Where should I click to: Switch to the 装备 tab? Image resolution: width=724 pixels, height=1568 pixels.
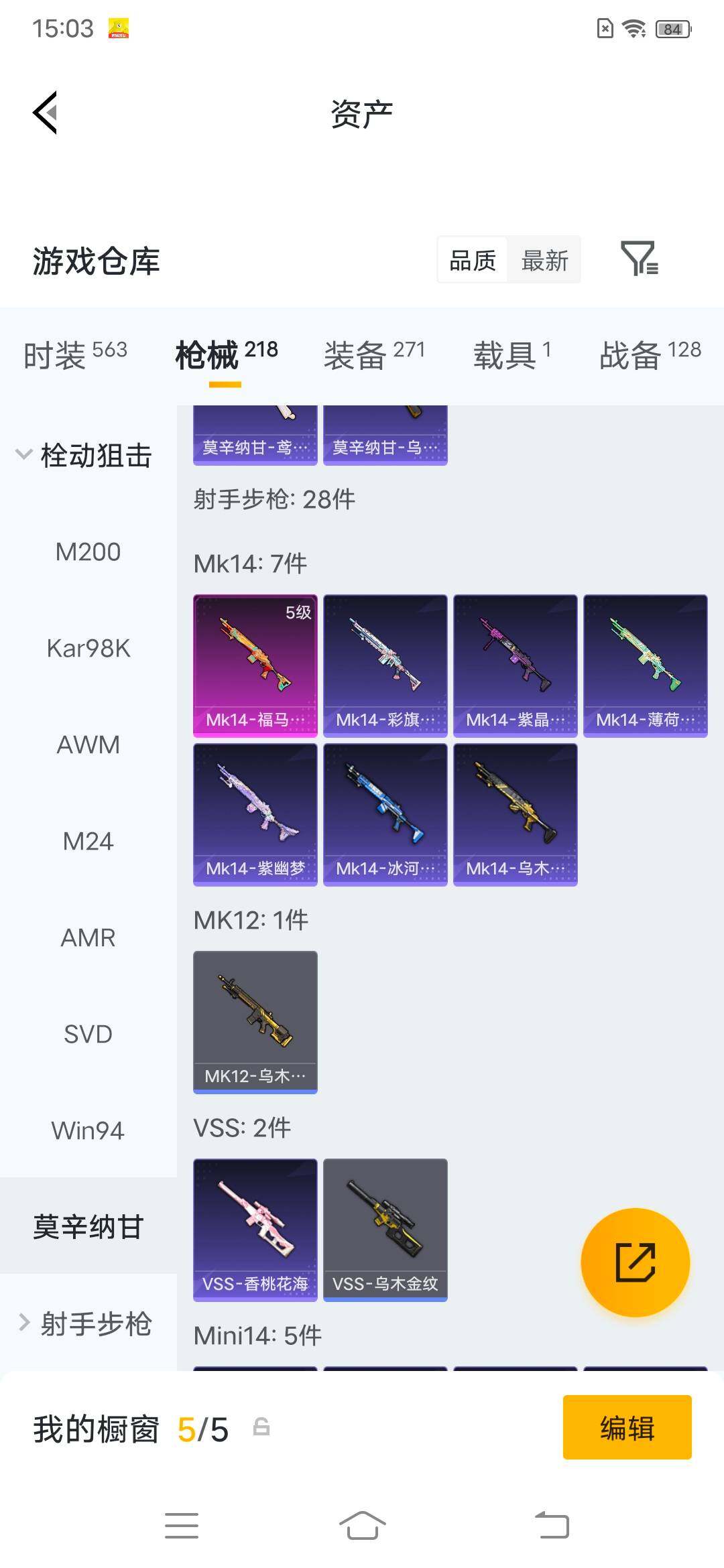374,355
